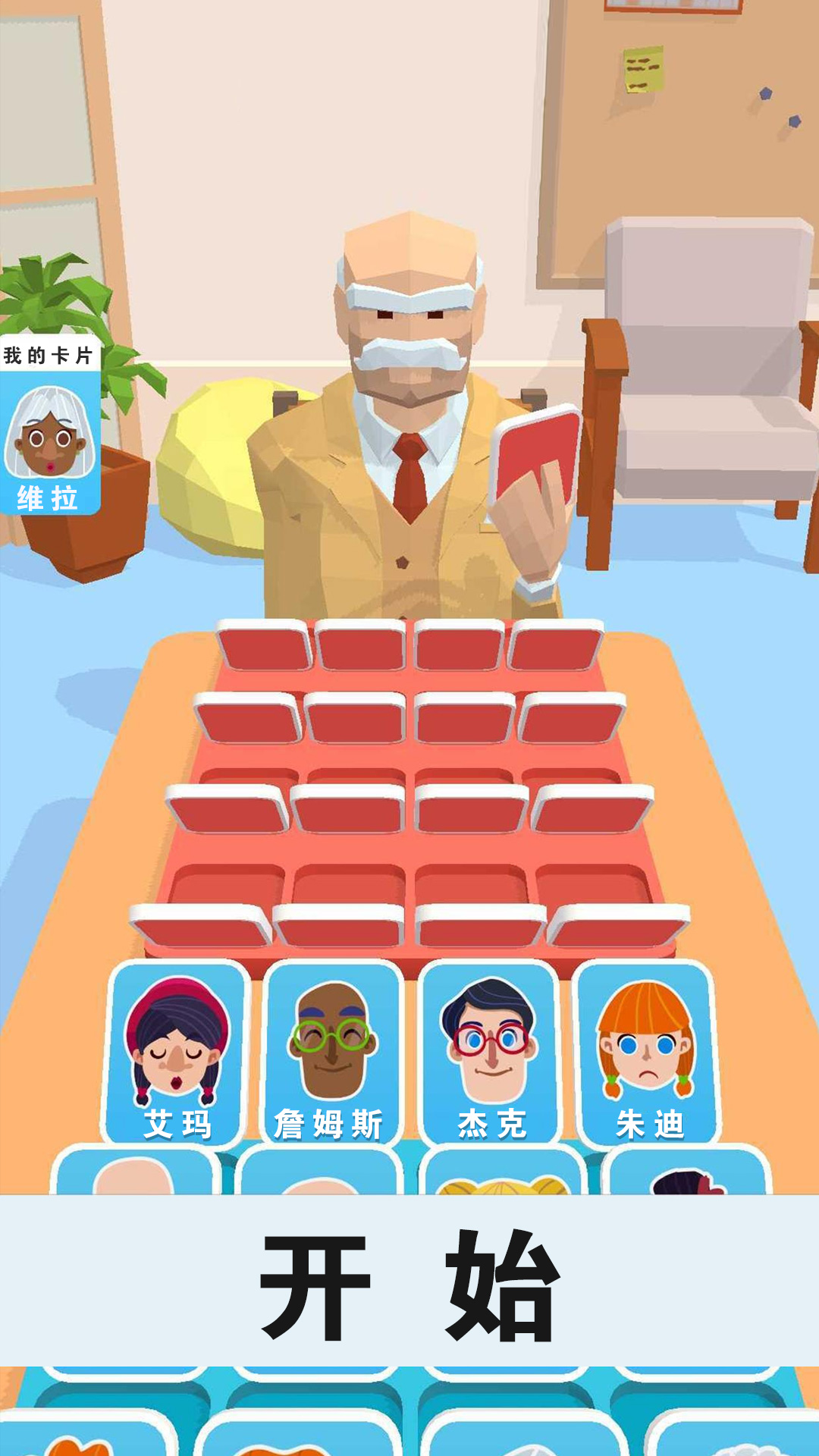Open my card 维拉
This screenshot has width=819, height=1456.
click(50, 436)
